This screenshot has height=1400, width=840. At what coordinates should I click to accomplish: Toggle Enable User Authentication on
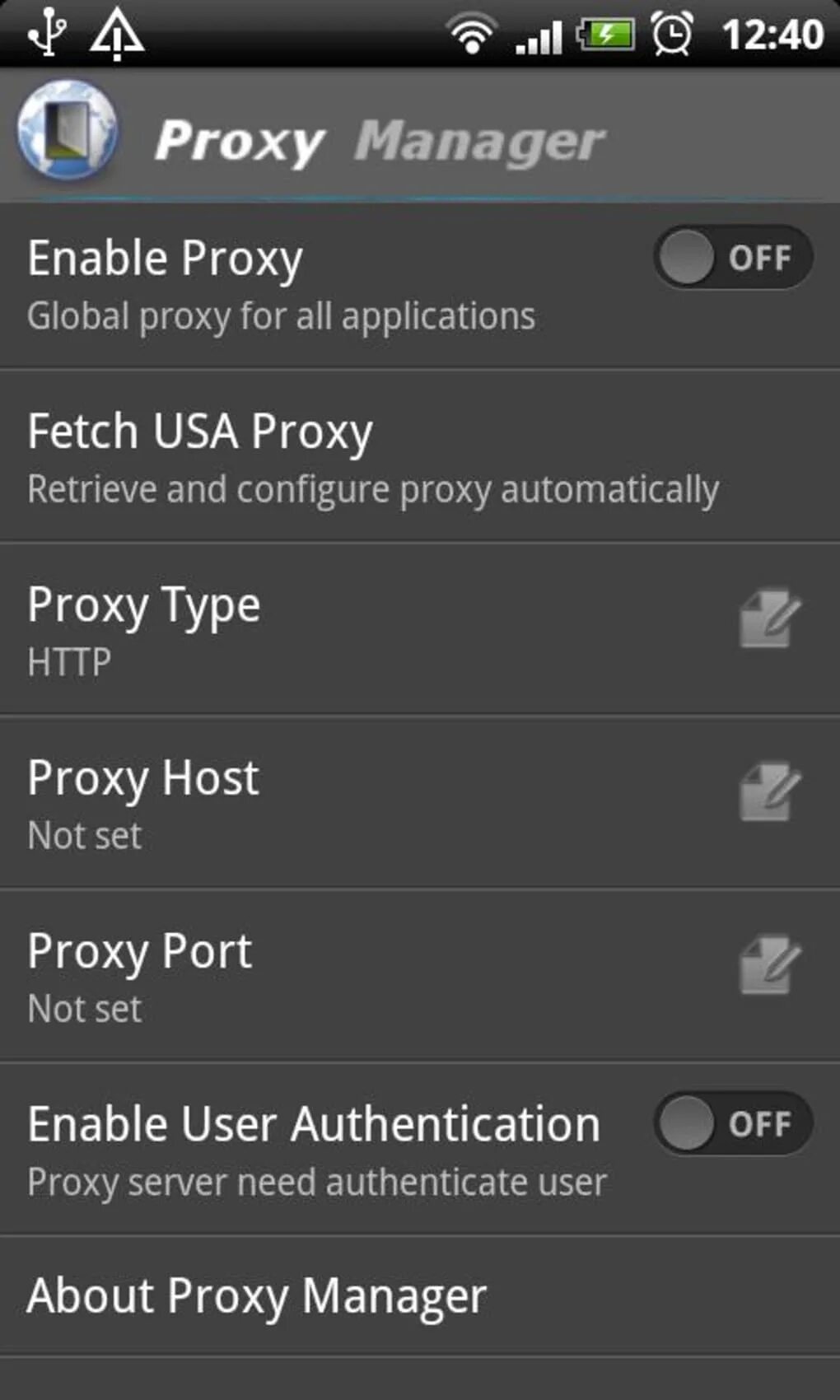click(733, 1123)
